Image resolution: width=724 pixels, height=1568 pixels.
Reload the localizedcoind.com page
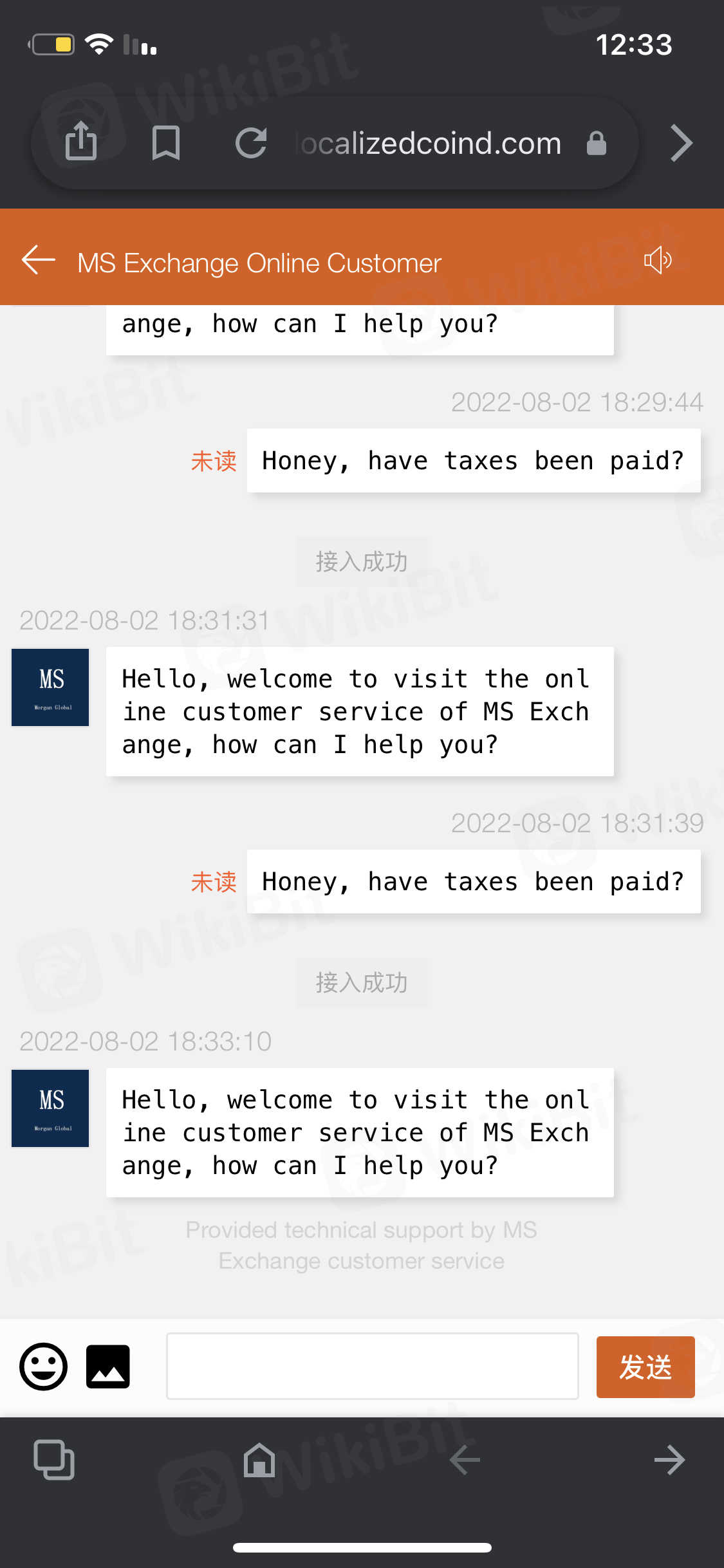[251, 142]
